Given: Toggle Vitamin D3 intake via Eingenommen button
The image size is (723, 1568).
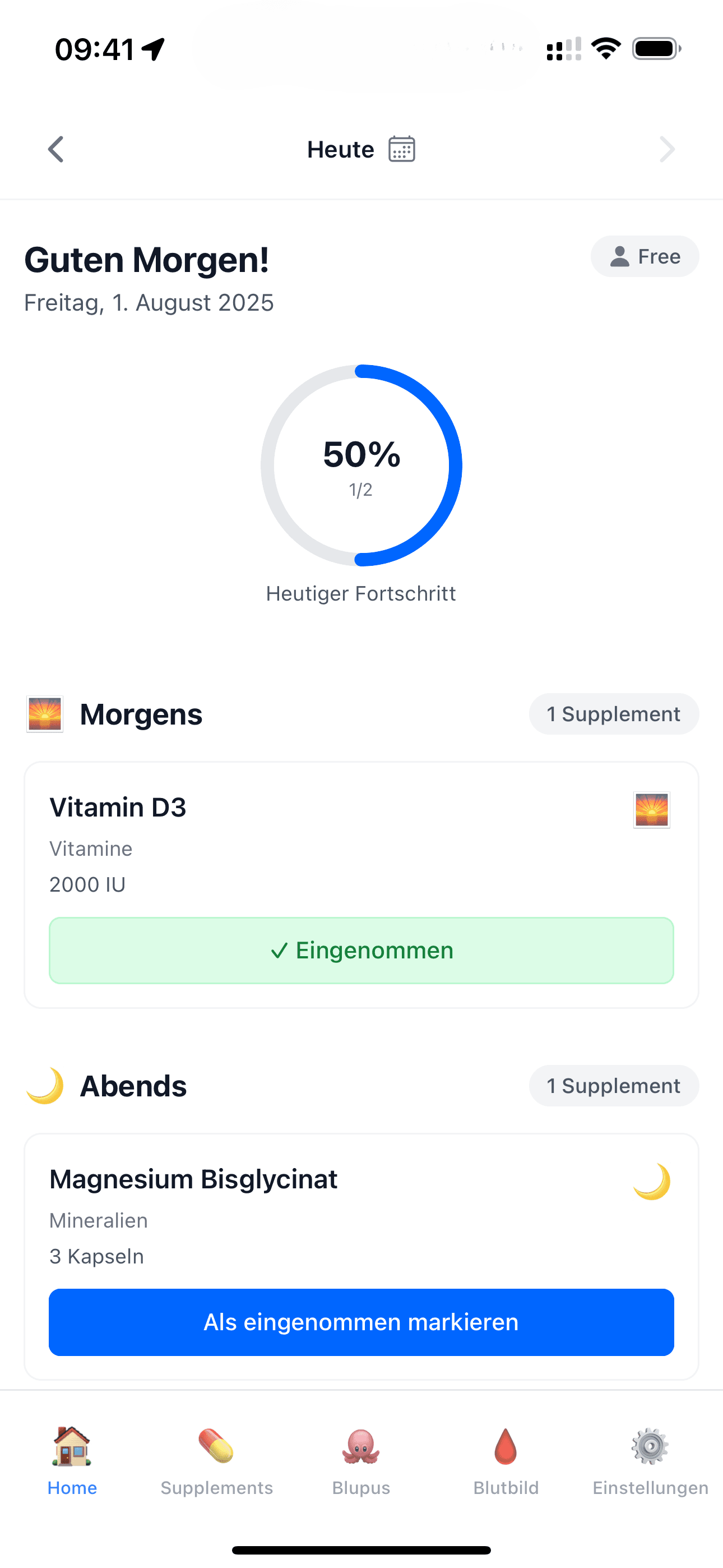Looking at the screenshot, I should pos(361,950).
